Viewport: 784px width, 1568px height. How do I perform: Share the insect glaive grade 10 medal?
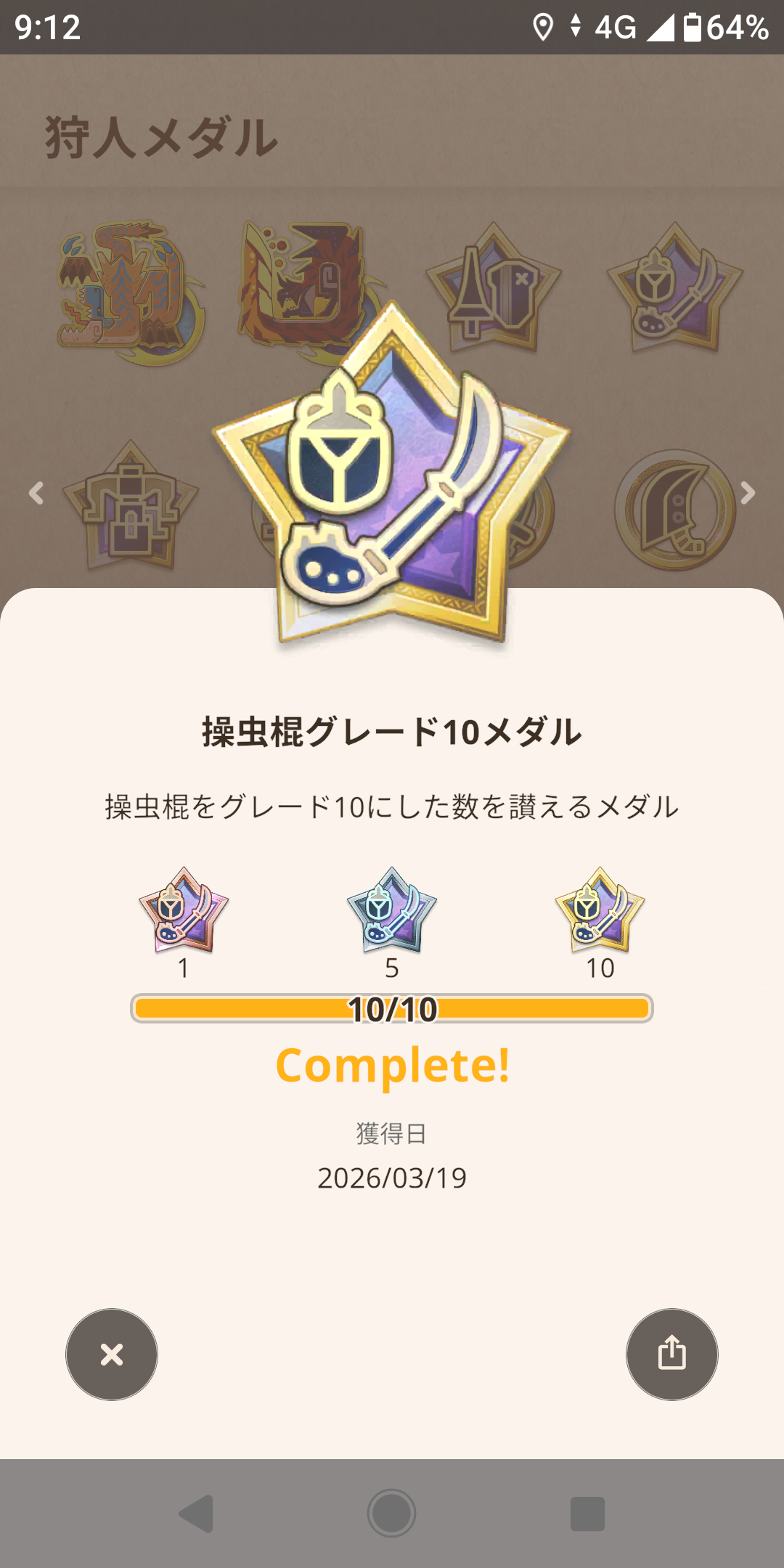point(671,1354)
